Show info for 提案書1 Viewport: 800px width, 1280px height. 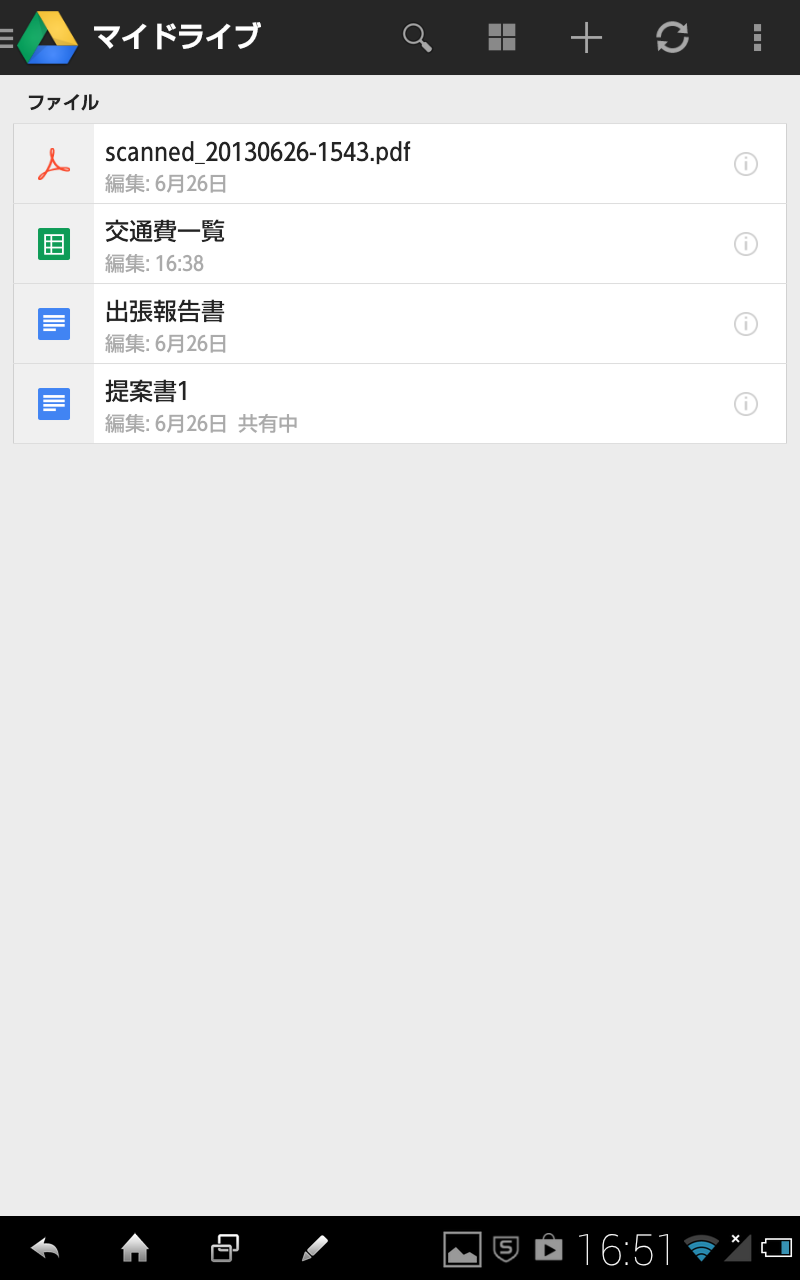tap(746, 404)
